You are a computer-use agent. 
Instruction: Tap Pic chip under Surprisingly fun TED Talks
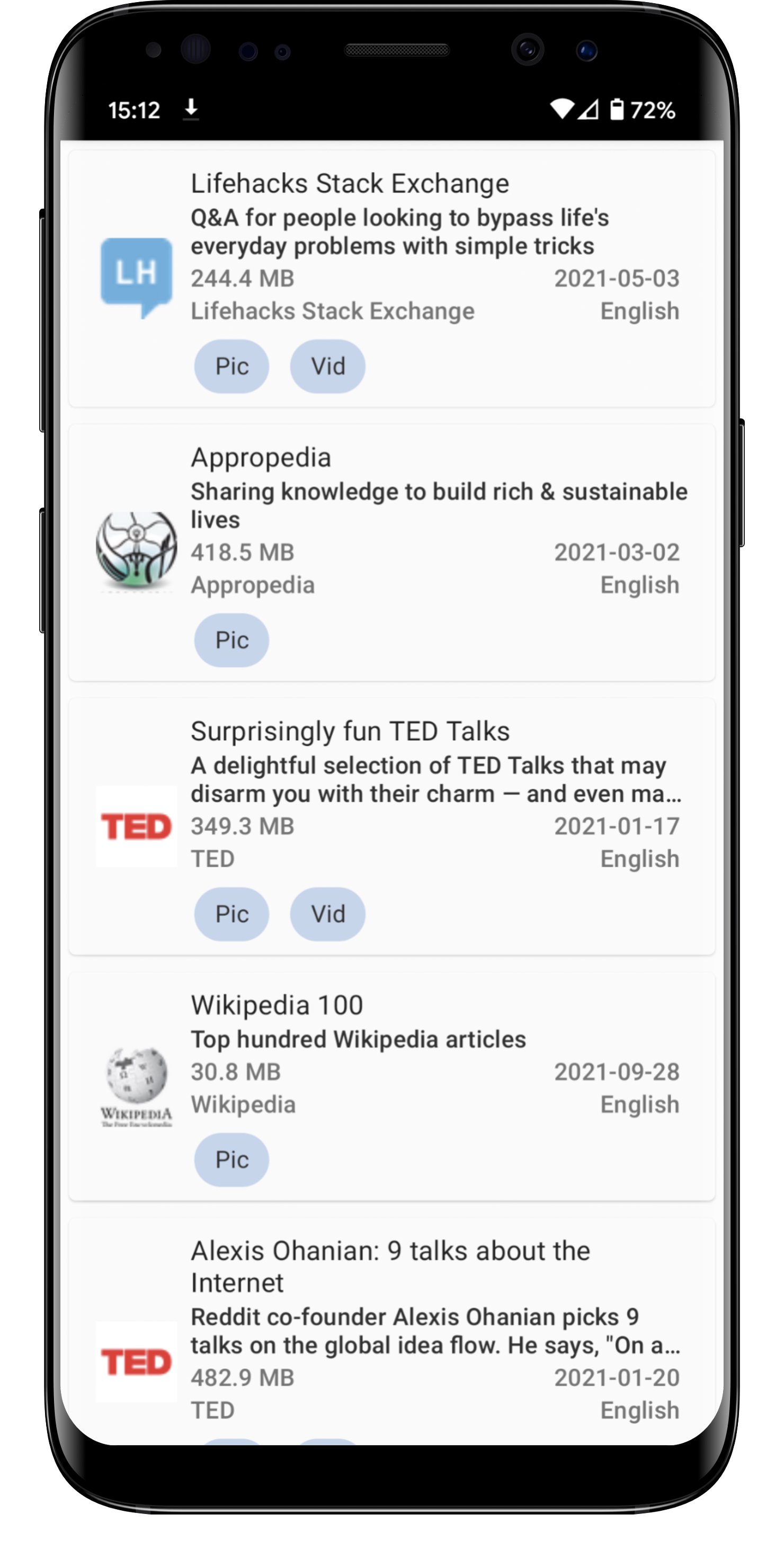tap(231, 914)
